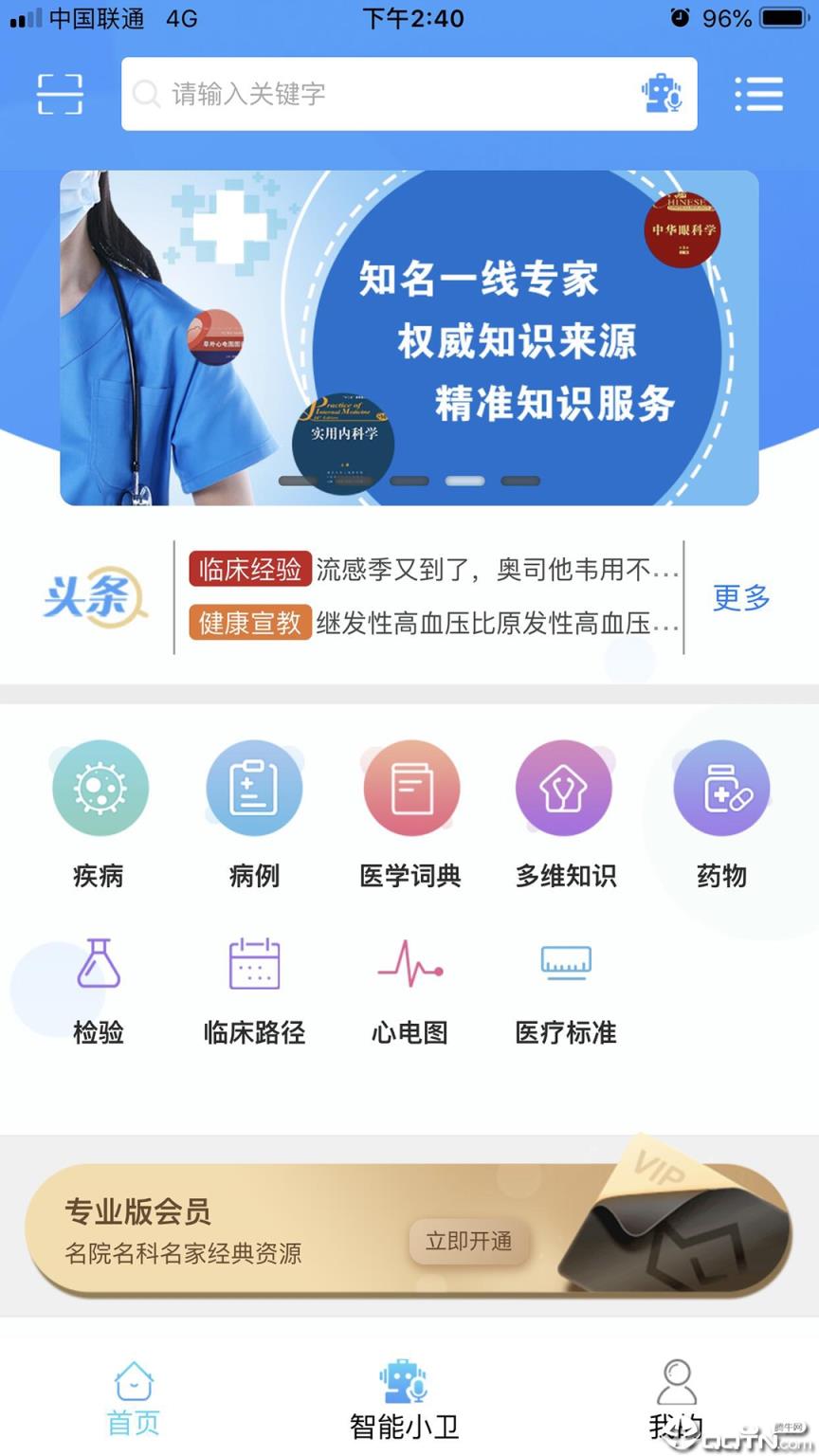
Task: Open the 疾病 (Disease) section icon
Action: tap(100, 787)
